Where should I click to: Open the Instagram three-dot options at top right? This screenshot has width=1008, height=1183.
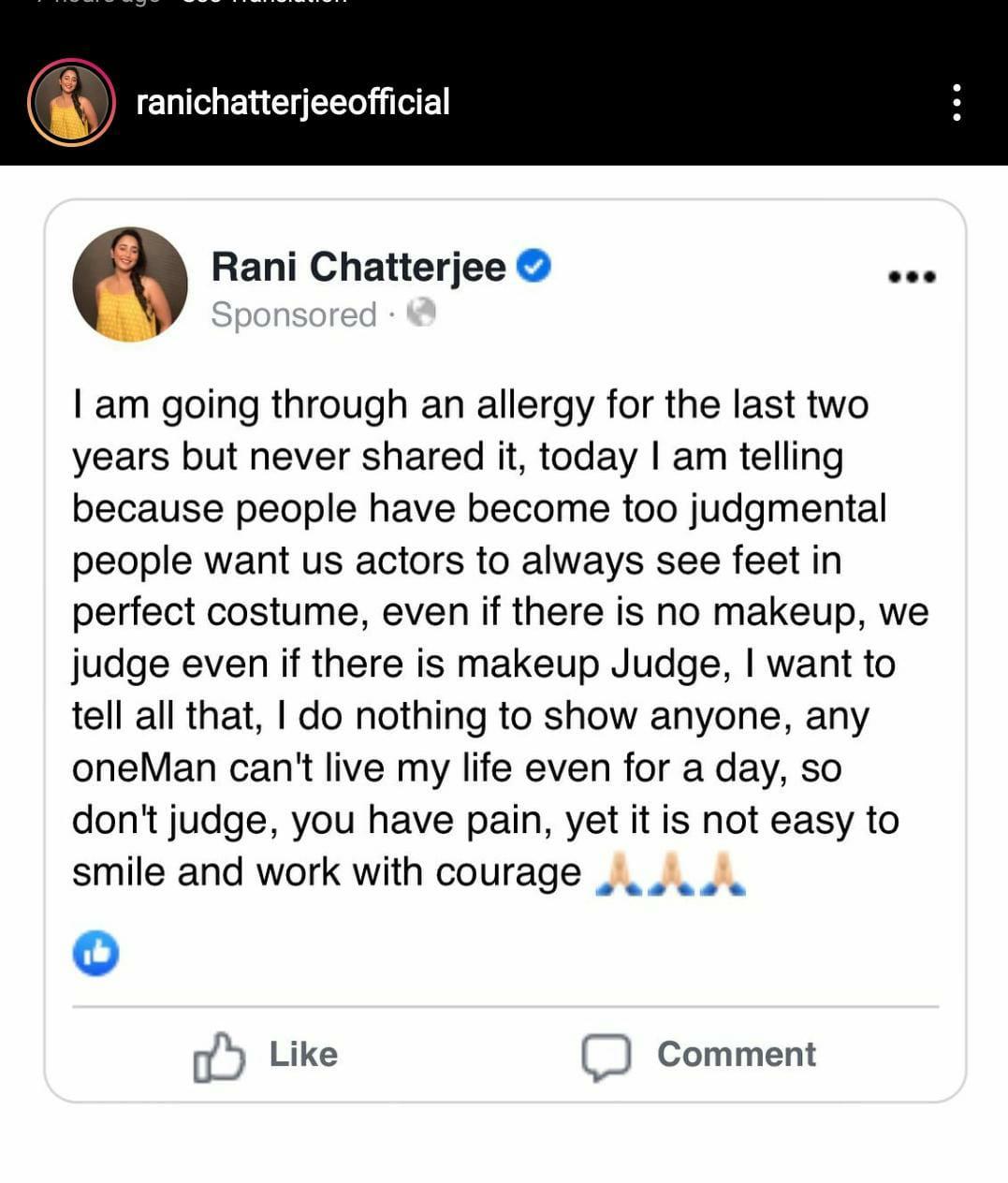[x=957, y=101]
